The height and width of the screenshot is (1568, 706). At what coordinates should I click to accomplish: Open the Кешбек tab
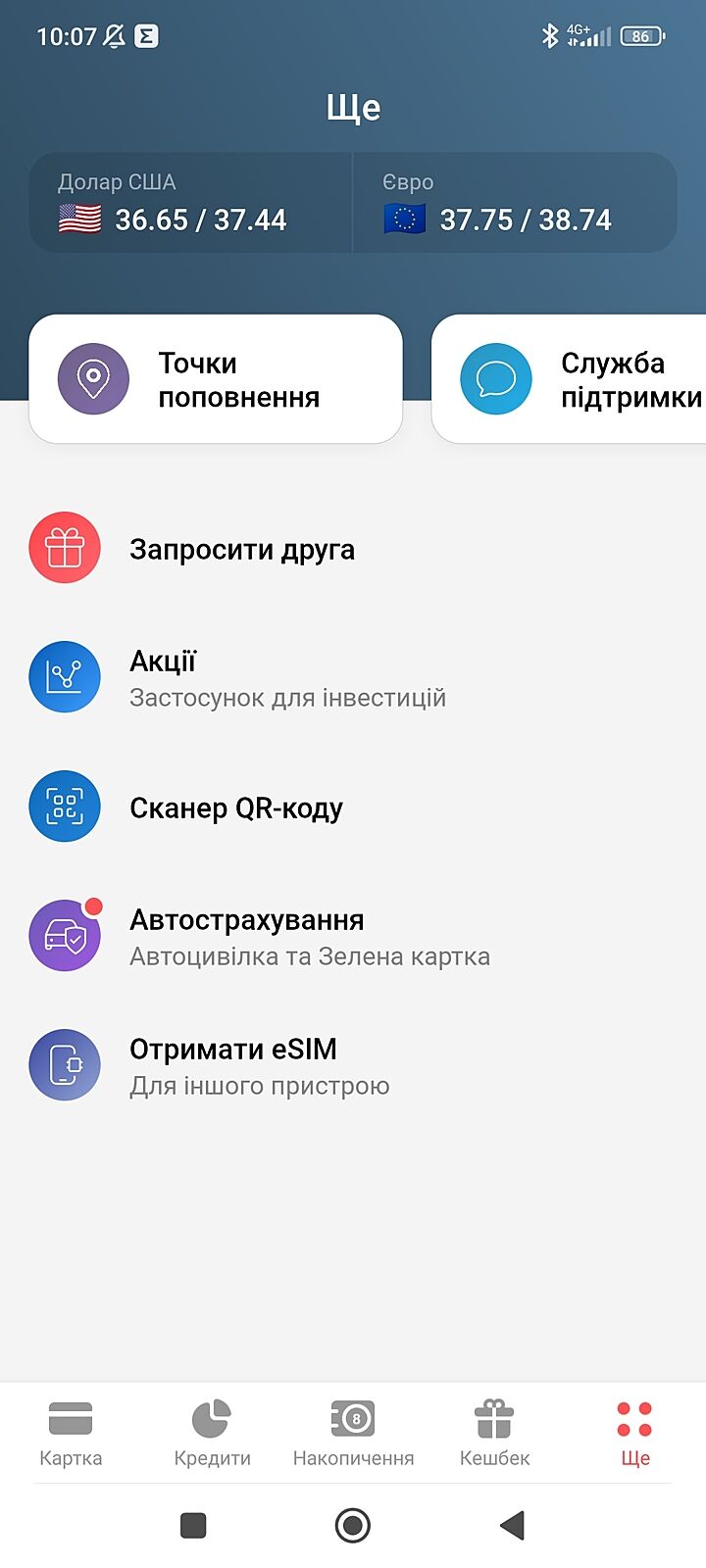click(494, 1433)
